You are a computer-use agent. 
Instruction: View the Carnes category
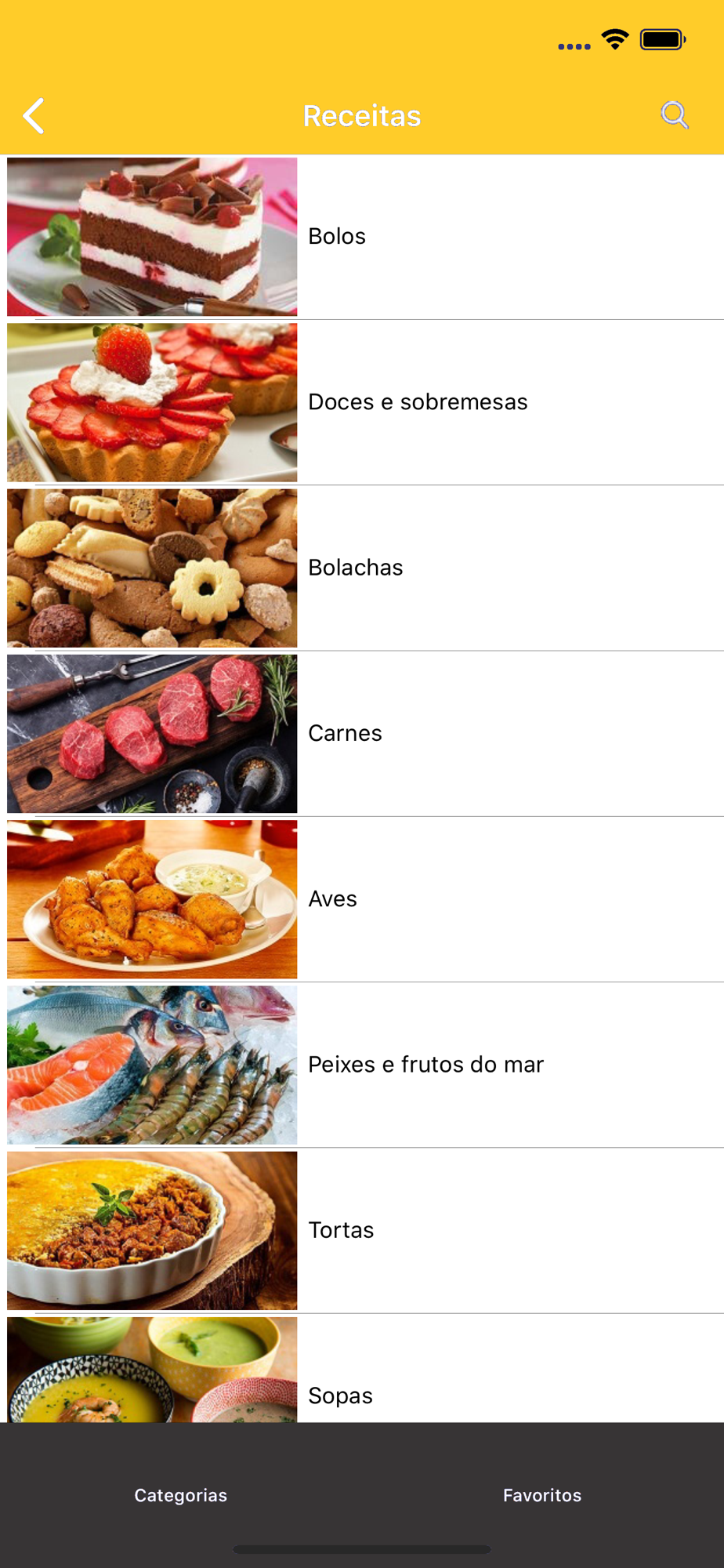pos(362,734)
